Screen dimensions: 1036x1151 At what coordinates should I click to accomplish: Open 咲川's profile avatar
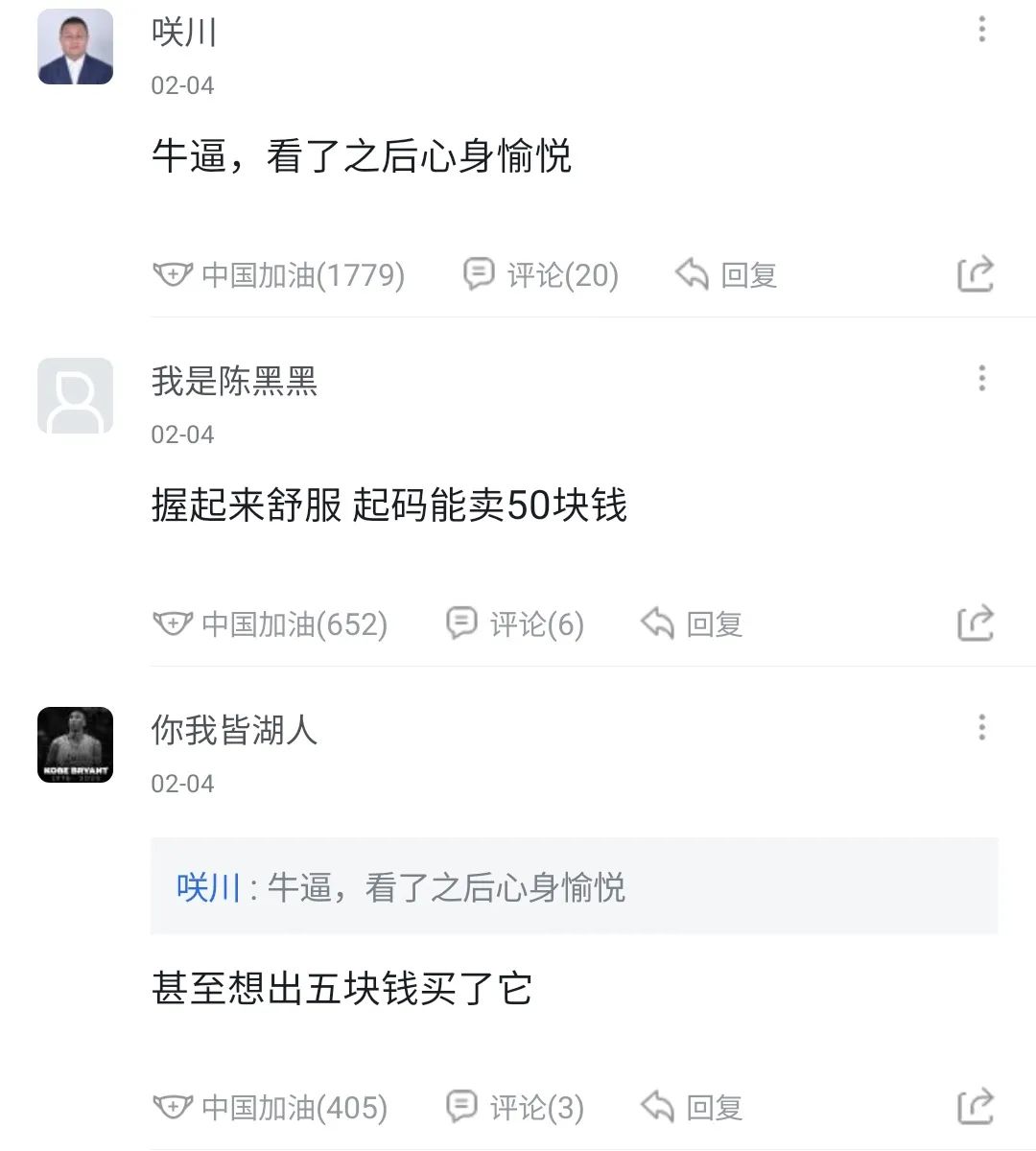[76, 47]
